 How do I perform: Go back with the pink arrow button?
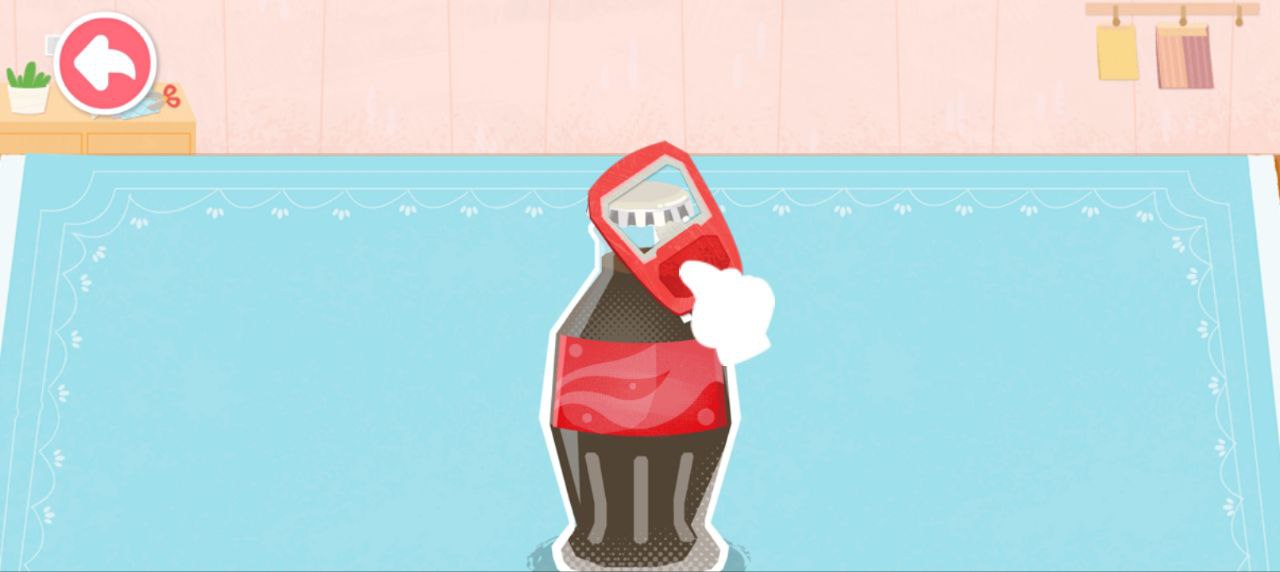click(105, 63)
